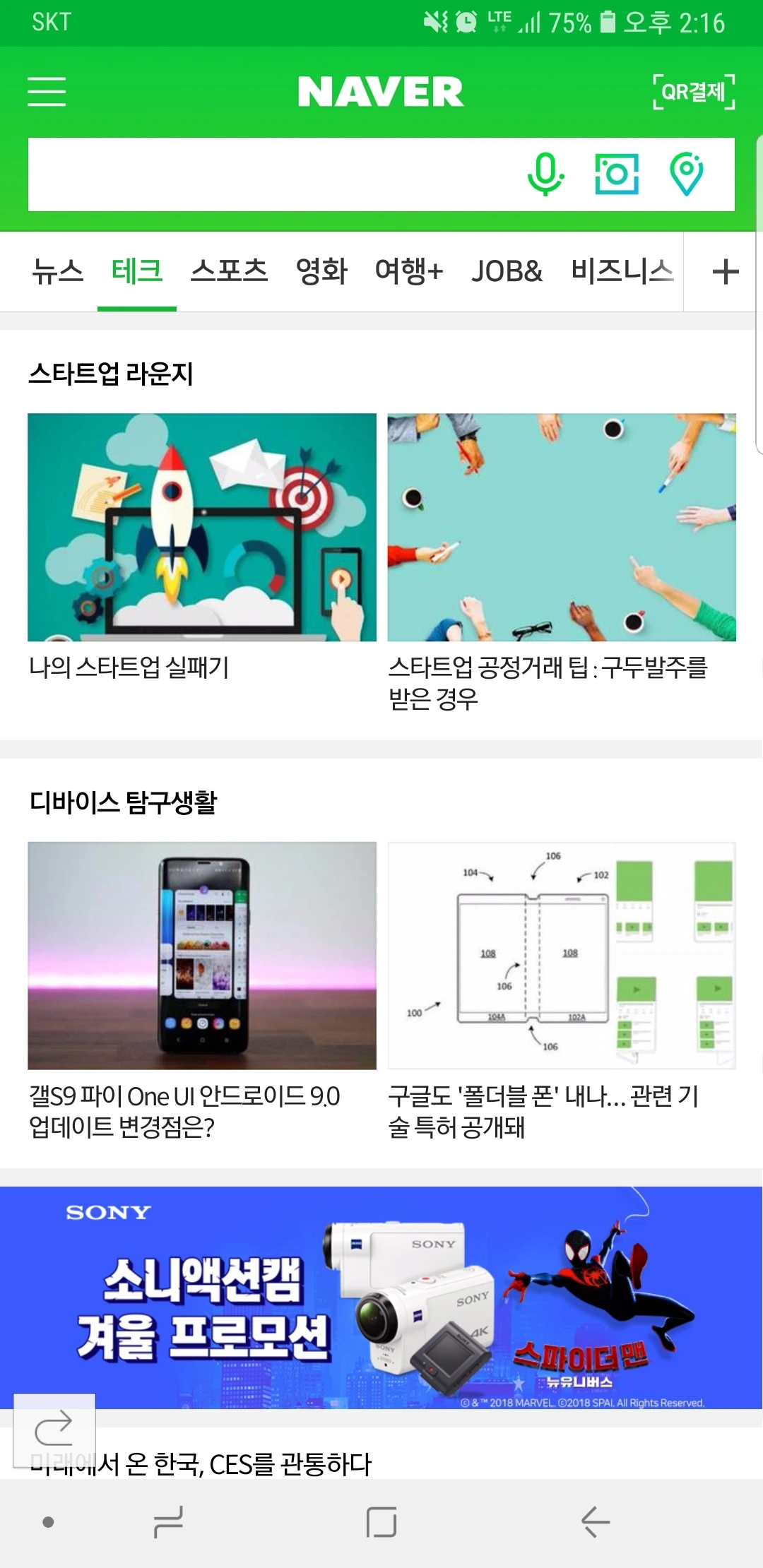The width and height of the screenshot is (763, 1568).
Task: Open the 스포츠 tab
Action: click(x=229, y=272)
